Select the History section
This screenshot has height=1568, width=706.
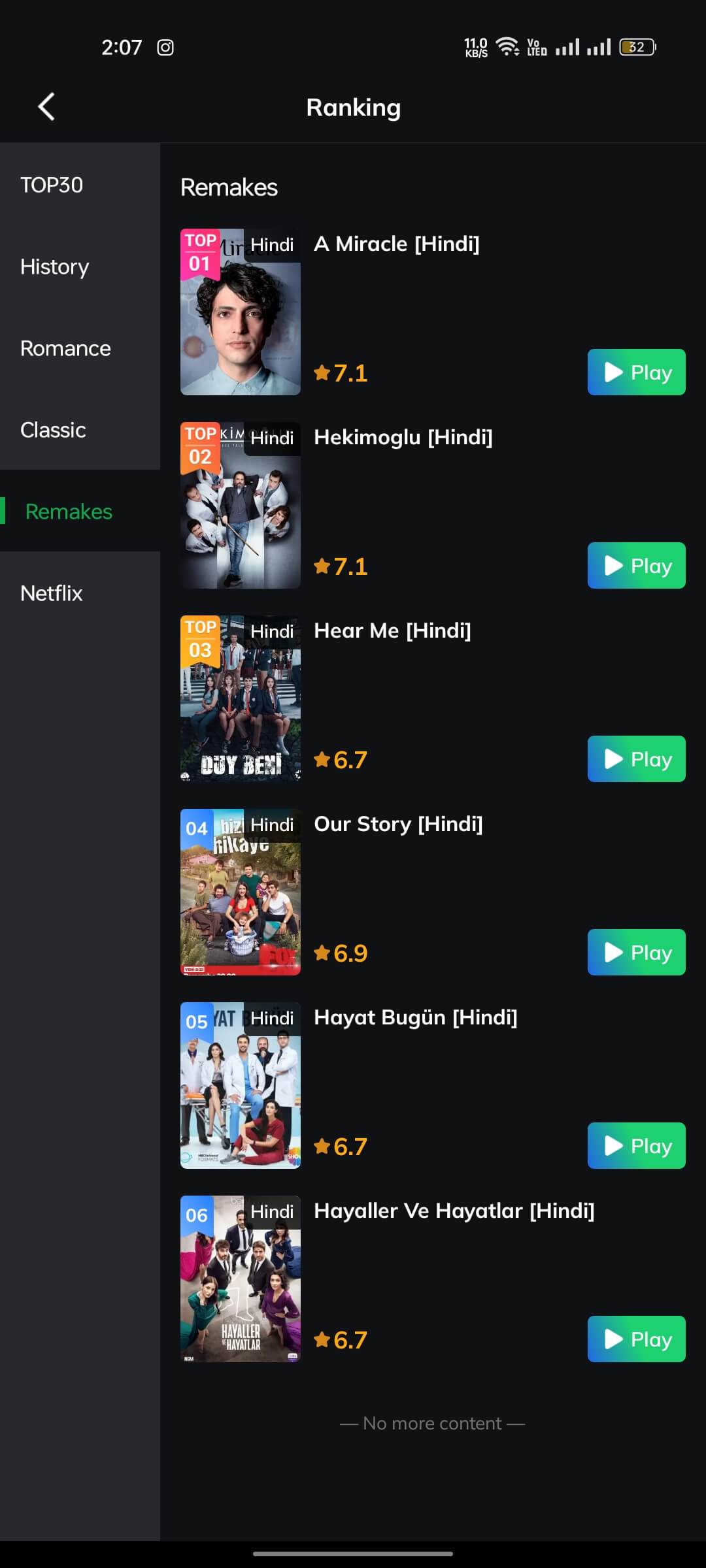pos(55,267)
